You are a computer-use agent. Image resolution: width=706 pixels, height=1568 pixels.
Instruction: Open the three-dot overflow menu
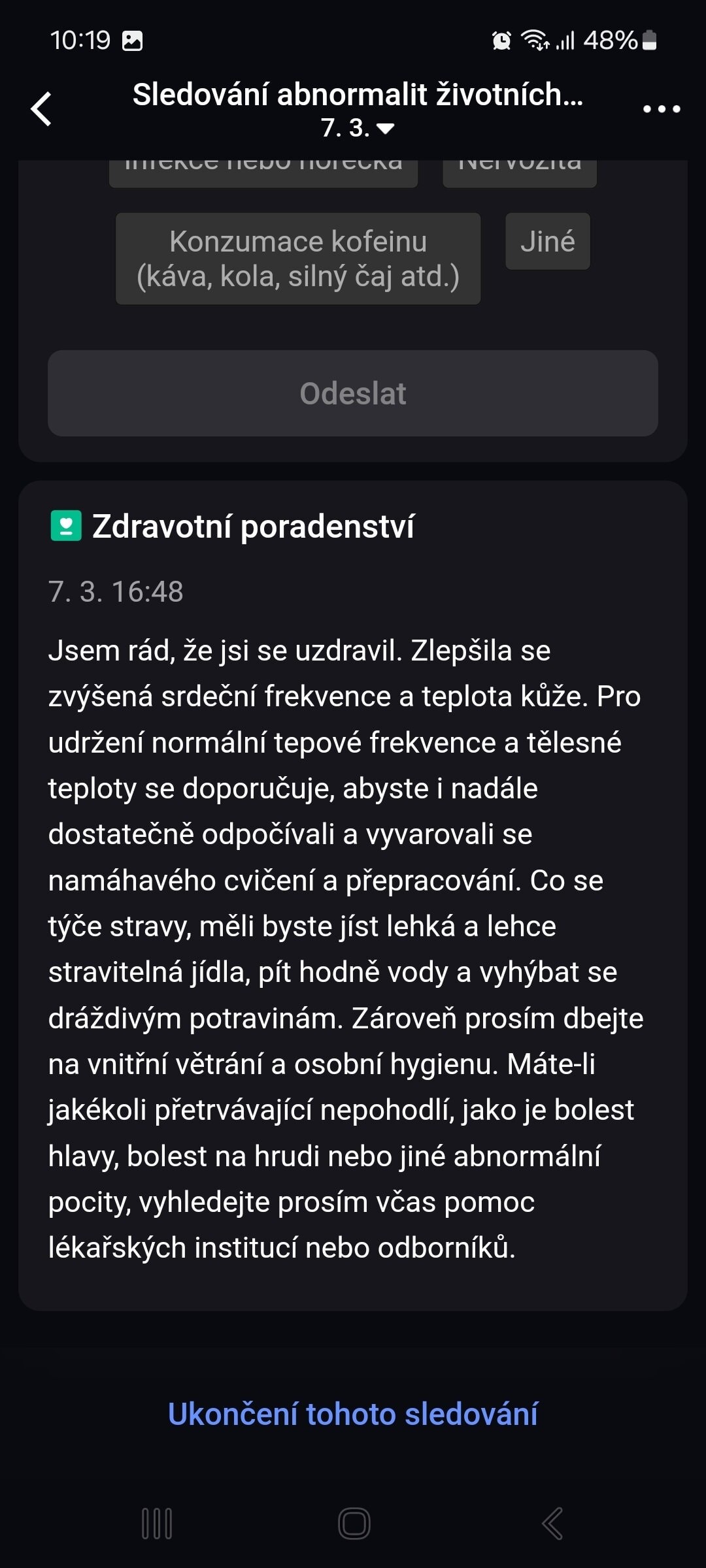click(662, 108)
